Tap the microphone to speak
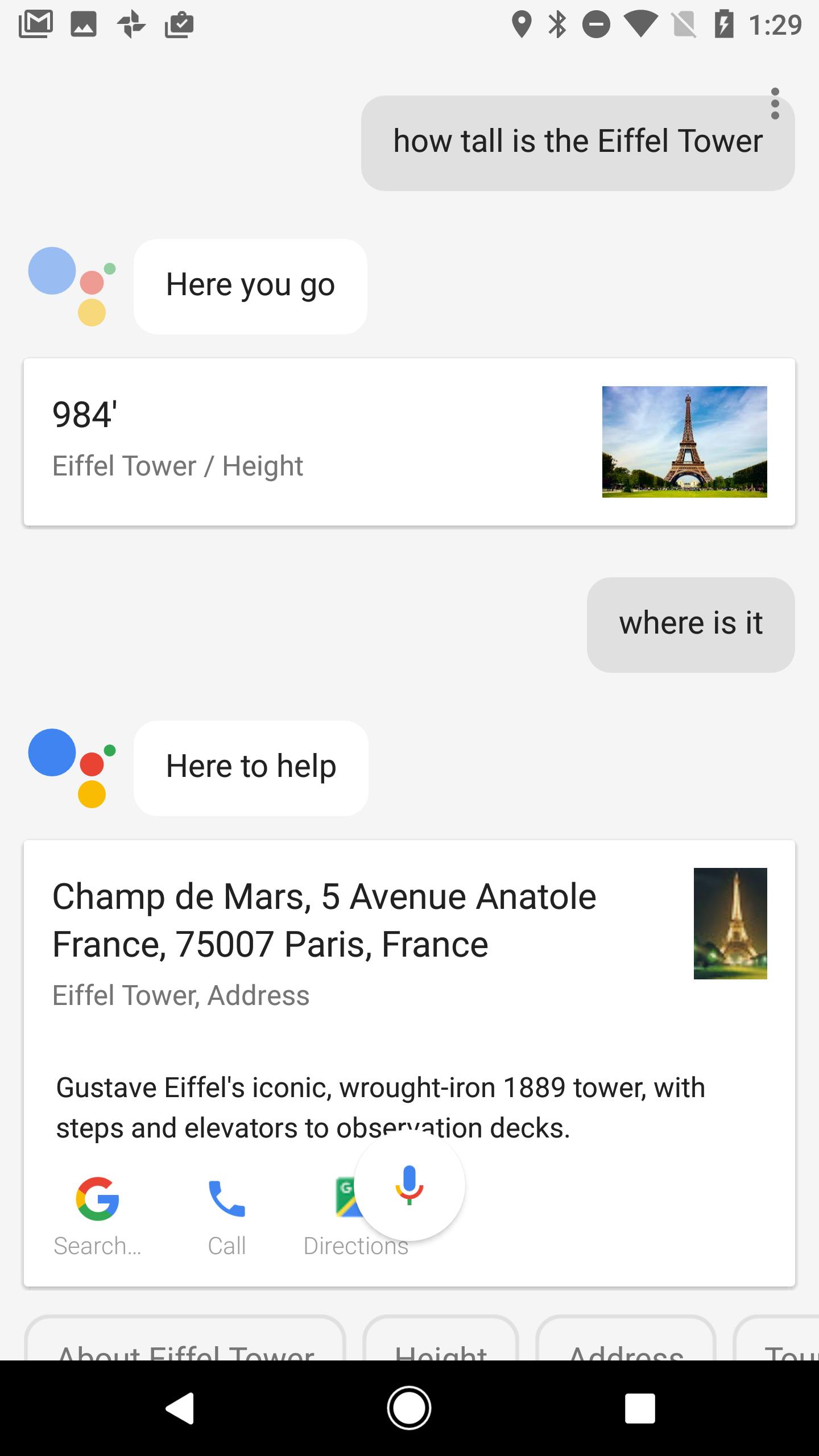 pos(409,1185)
